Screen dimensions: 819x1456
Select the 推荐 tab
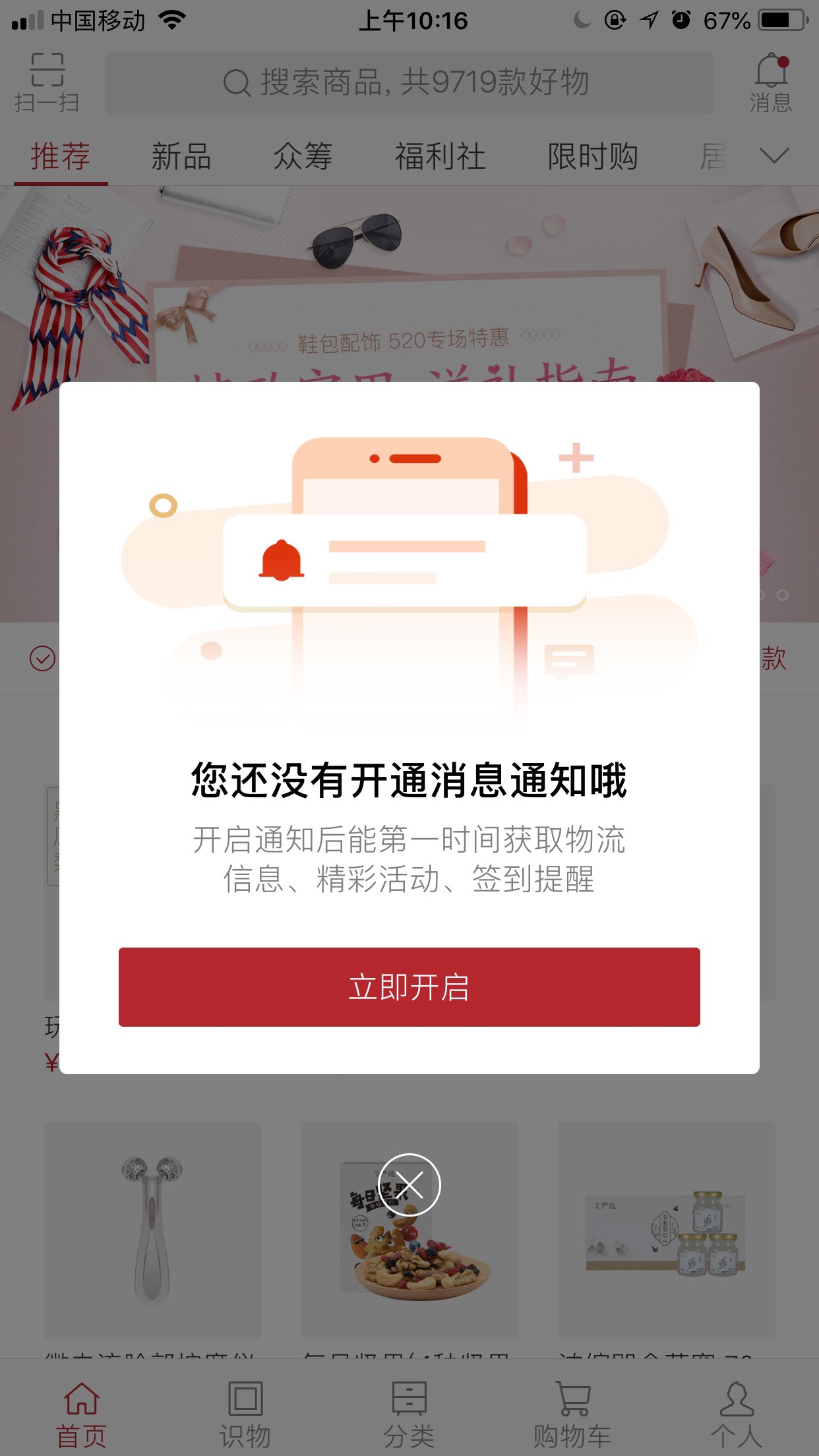[60, 157]
